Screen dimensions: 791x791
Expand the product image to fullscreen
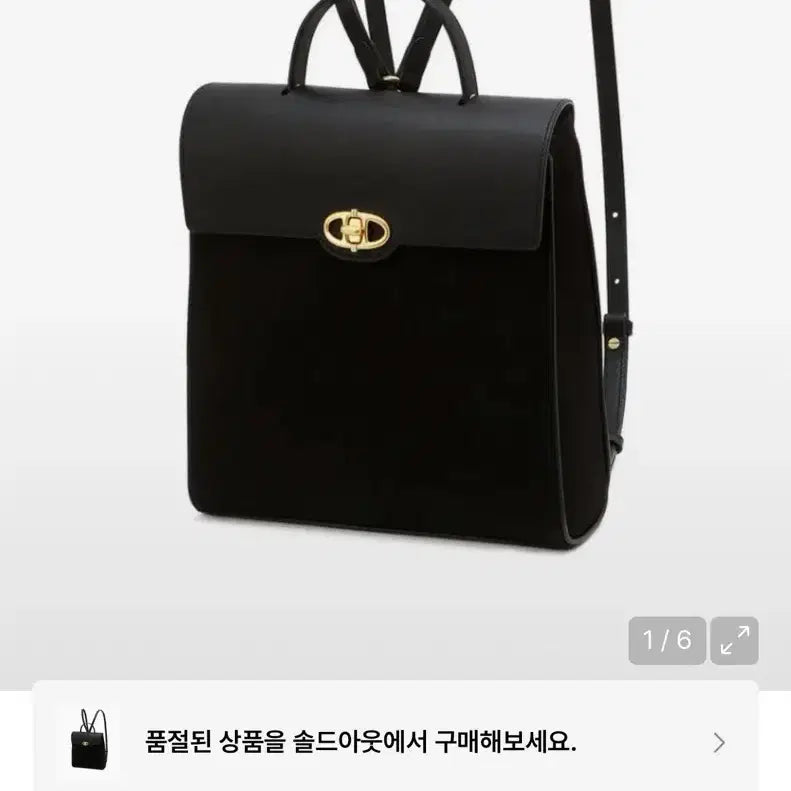point(734,641)
